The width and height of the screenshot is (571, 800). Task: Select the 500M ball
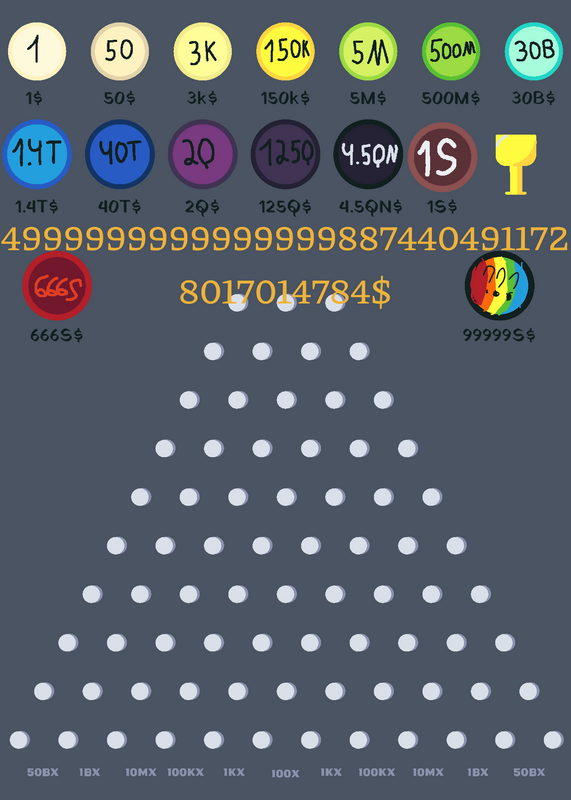[451, 52]
